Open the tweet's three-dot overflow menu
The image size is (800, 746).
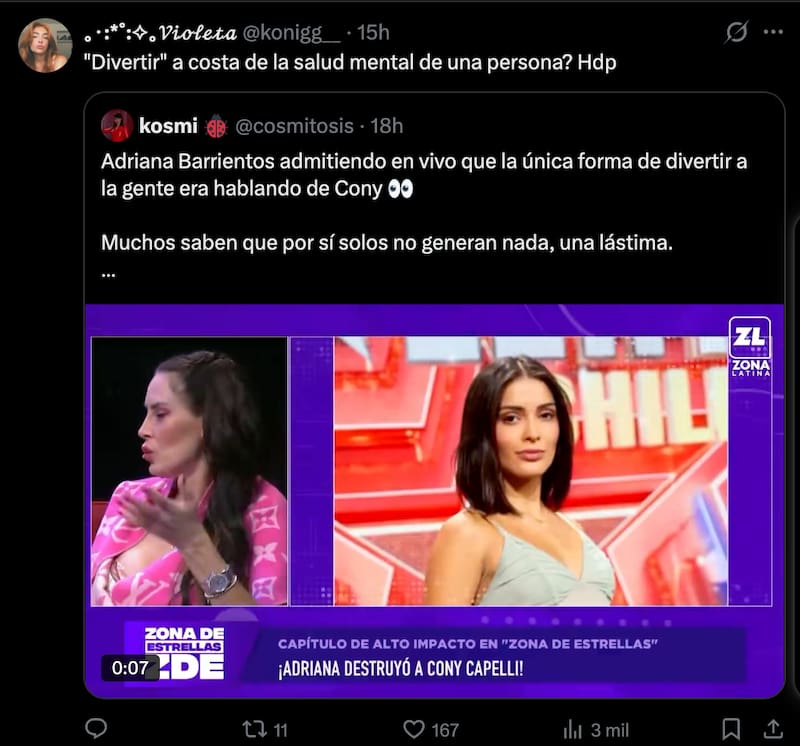coord(773,32)
